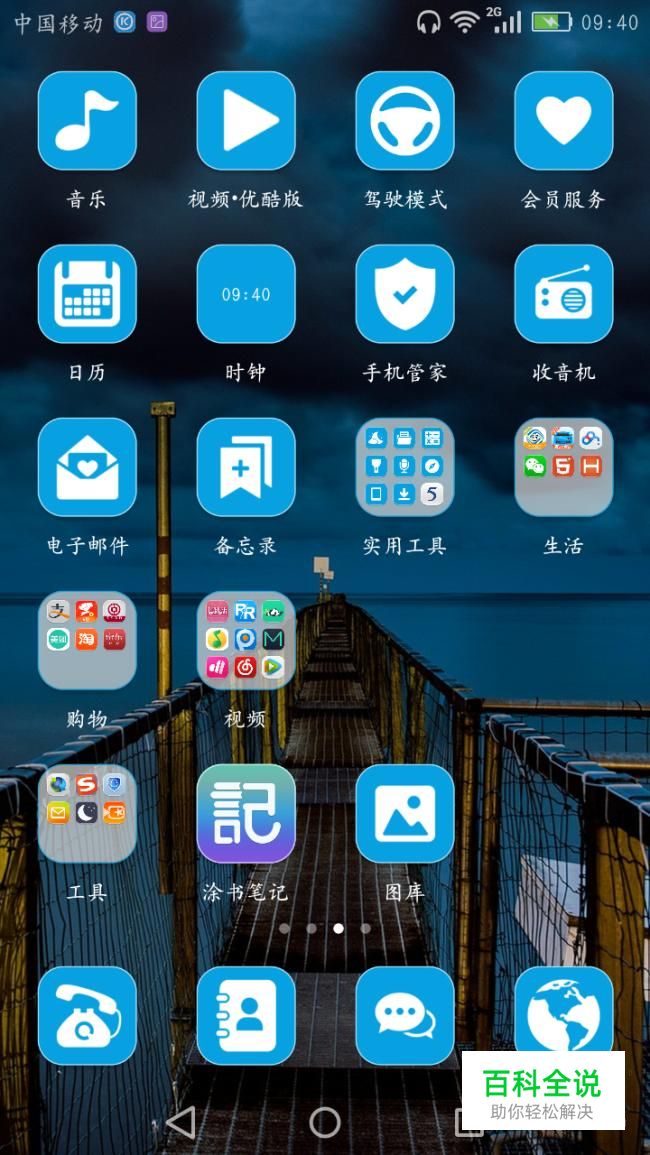Open the 工具 tools folder
650x1155 pixels.
coord(87,813)
